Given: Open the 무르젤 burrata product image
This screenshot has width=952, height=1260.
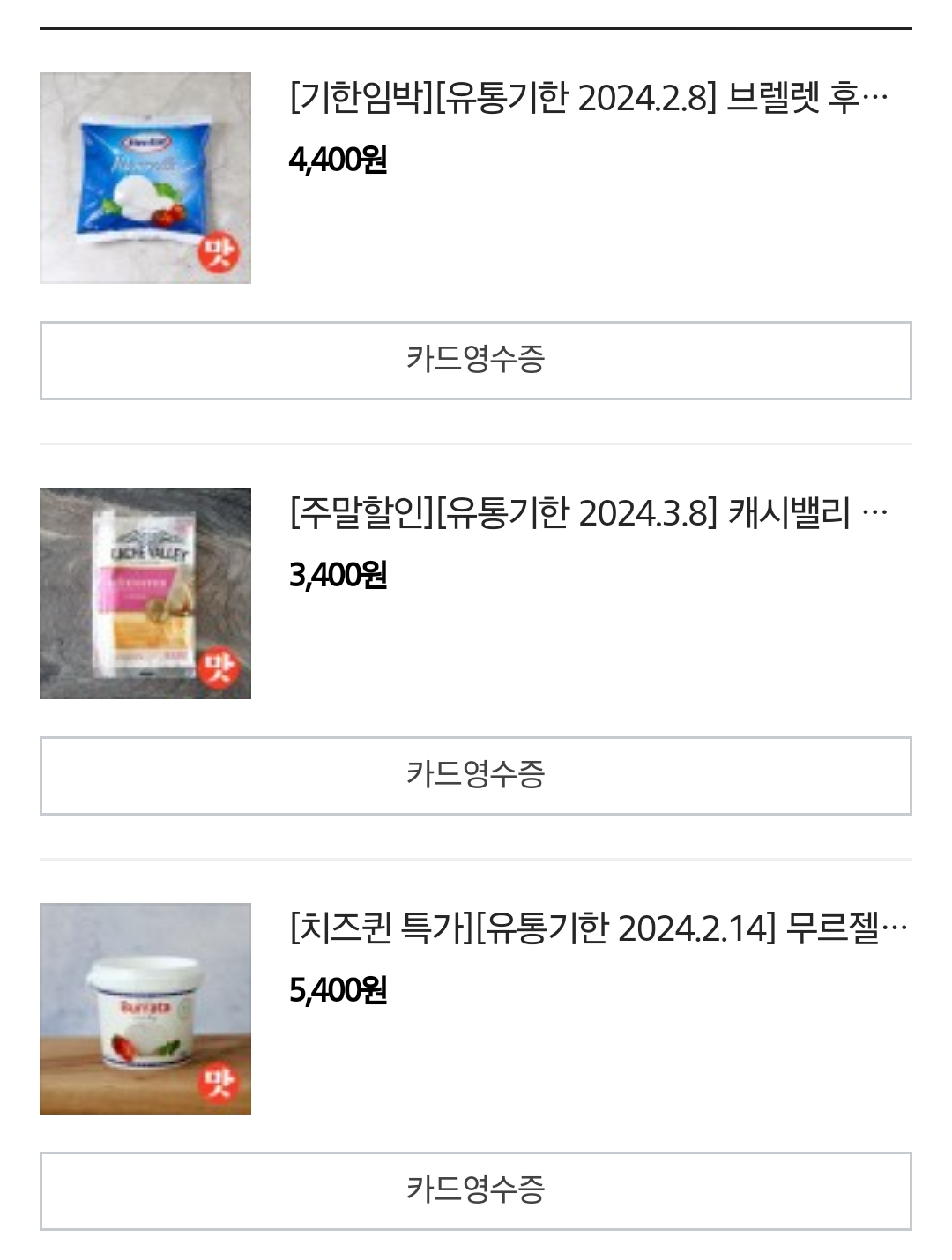Looking at the screenshot, I should pos(145,1009).
